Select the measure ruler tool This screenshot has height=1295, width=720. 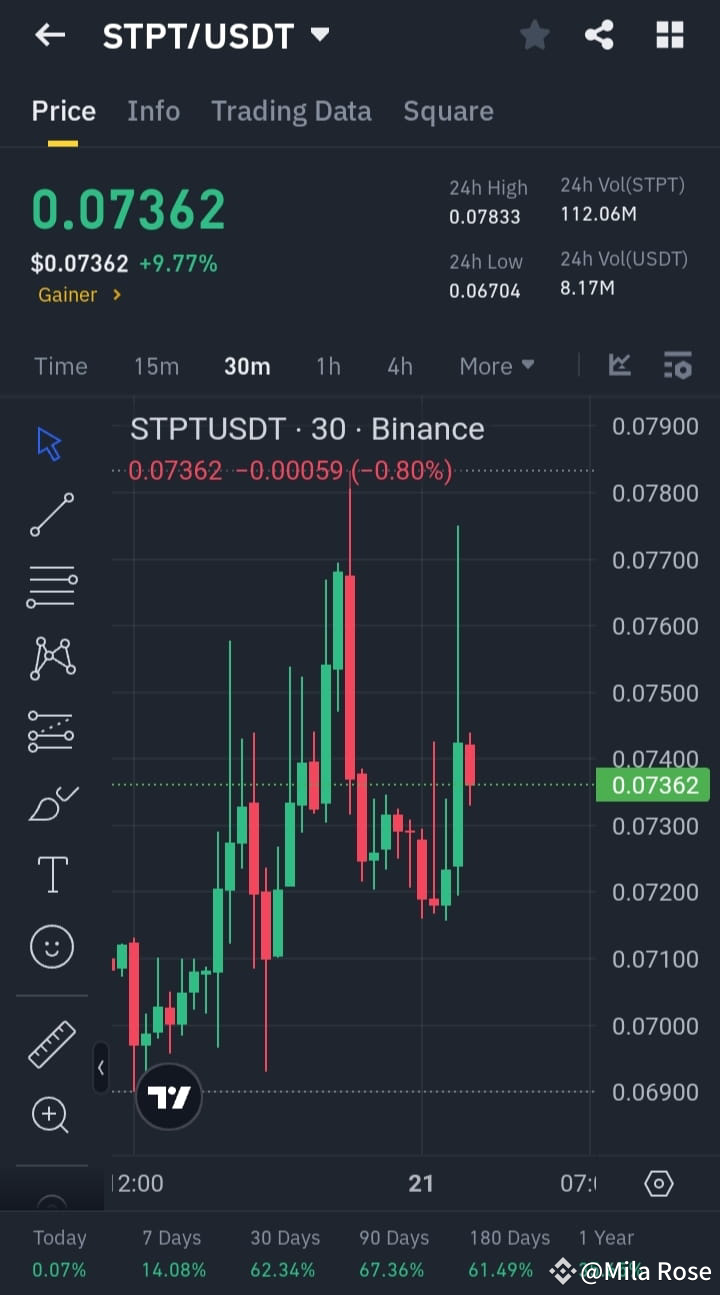[50, 1043]
